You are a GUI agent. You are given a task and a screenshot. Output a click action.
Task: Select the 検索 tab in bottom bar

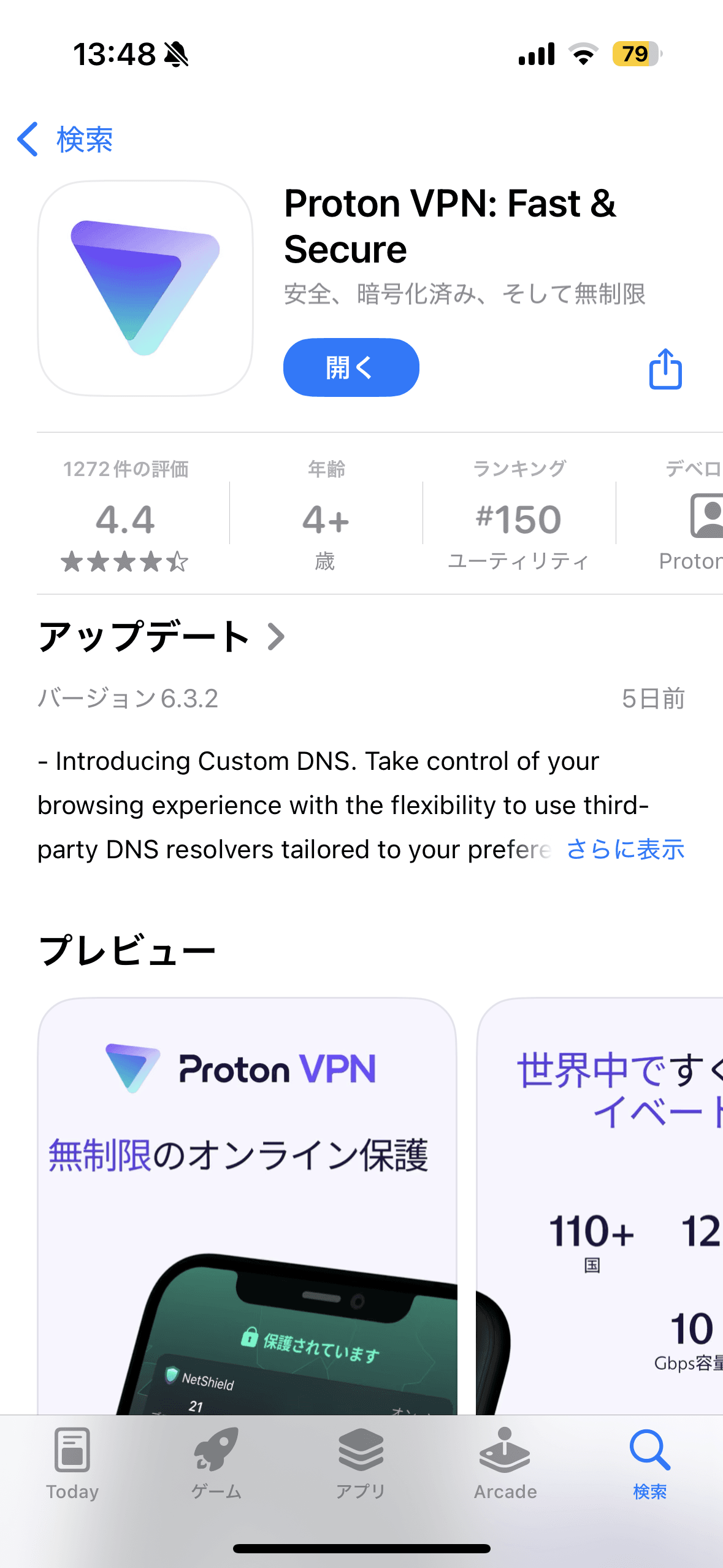649,1463
